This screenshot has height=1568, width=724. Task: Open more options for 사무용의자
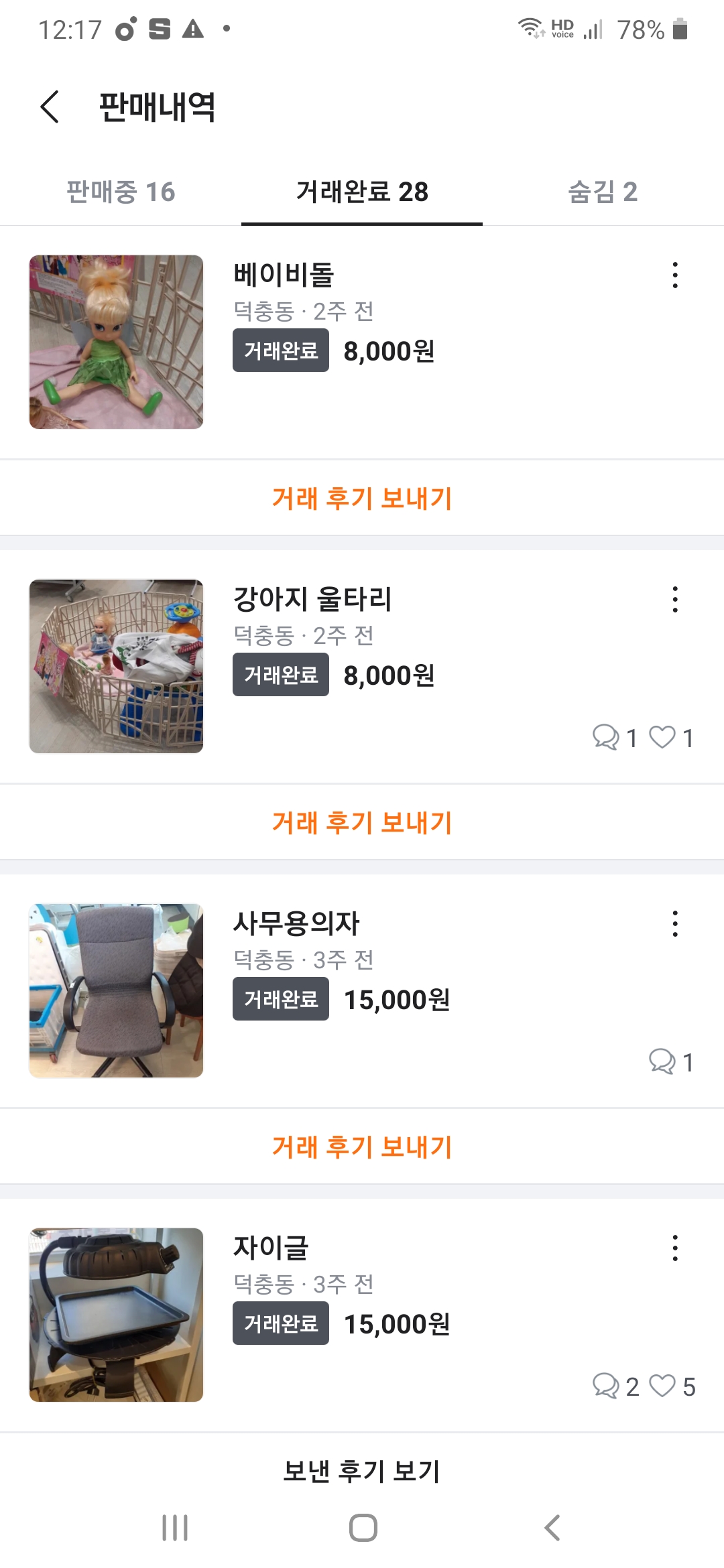pyautogui.click(x=675, y=924)
